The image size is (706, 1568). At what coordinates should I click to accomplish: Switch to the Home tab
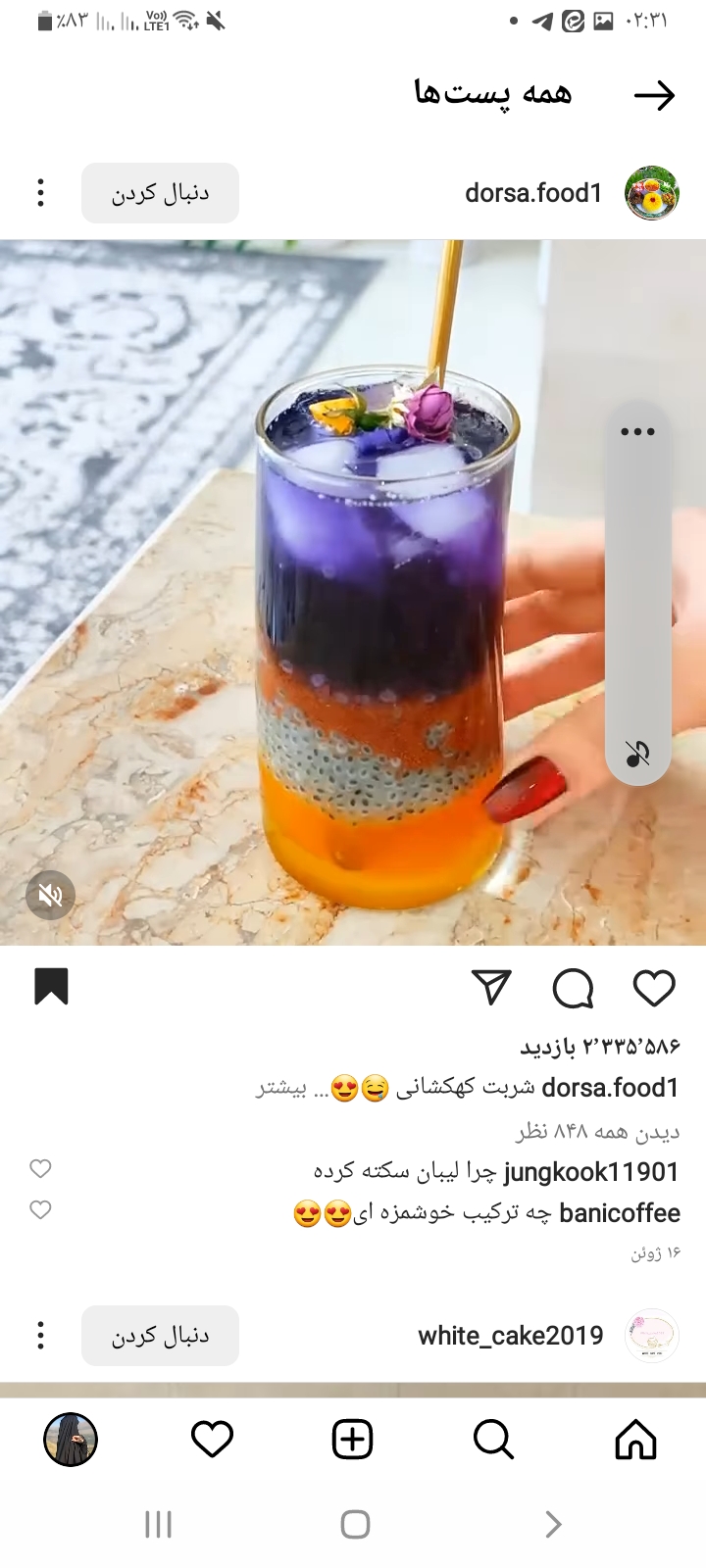click(x=635, y=1440)
